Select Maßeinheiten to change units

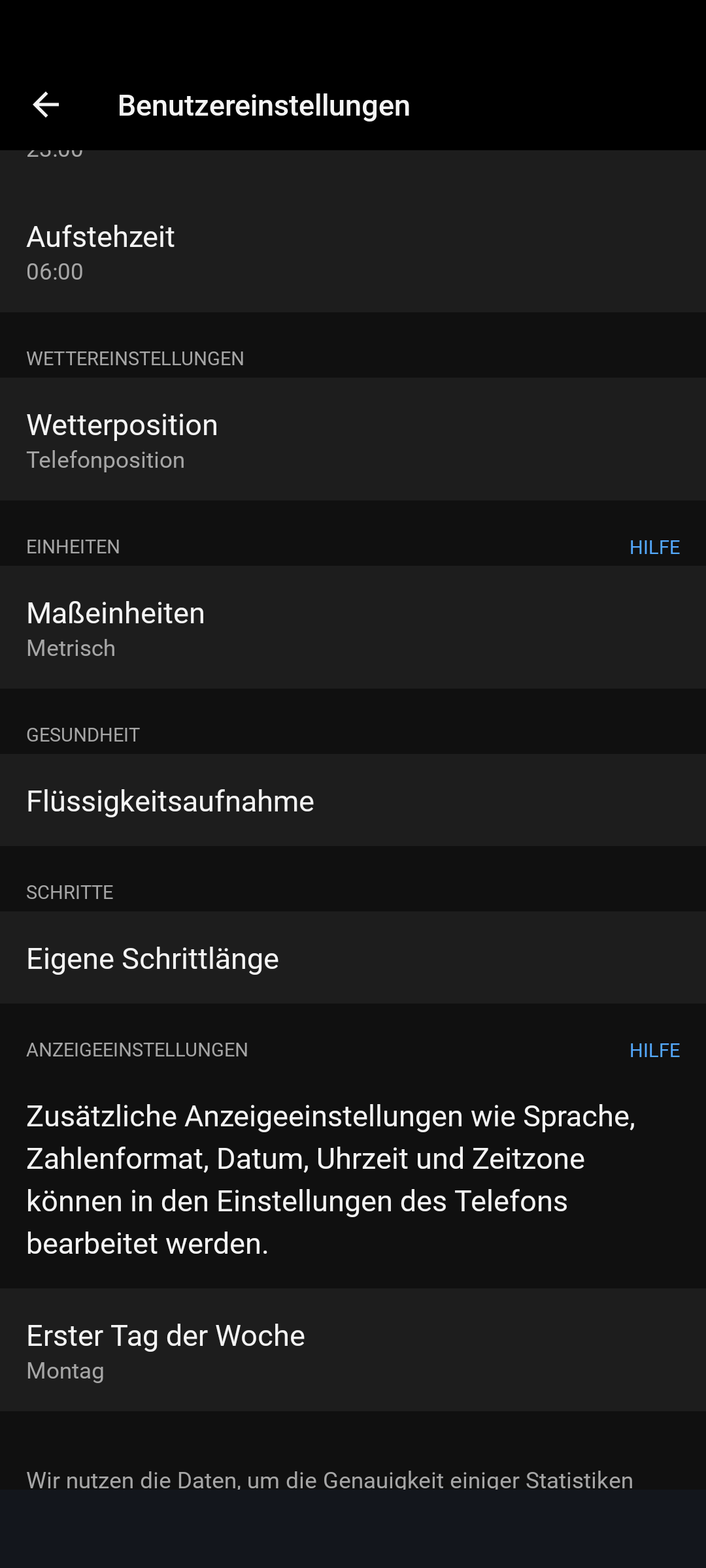[353, 628]
